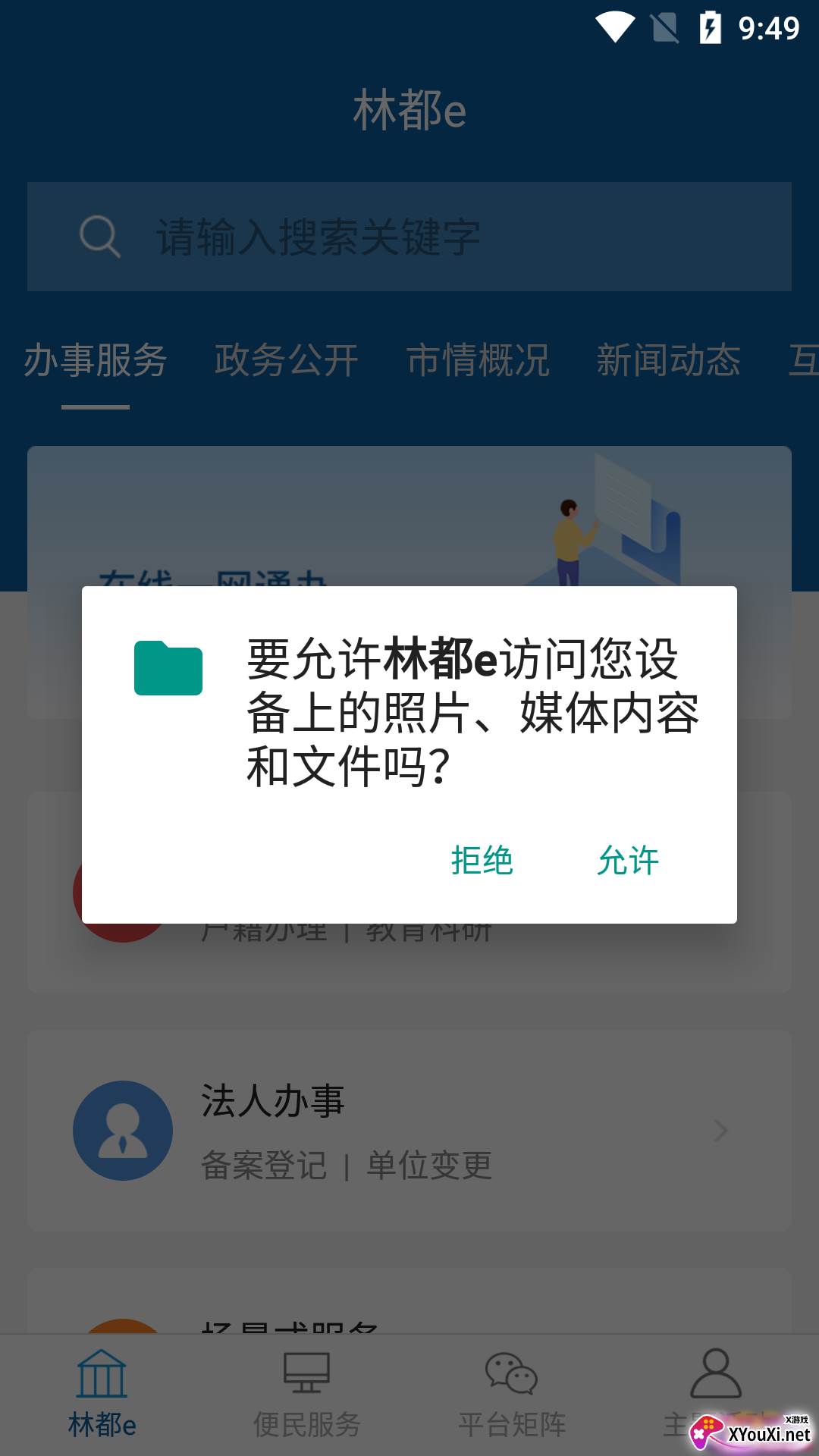Deny the storage permission with 拒绝

pos(482,861)
